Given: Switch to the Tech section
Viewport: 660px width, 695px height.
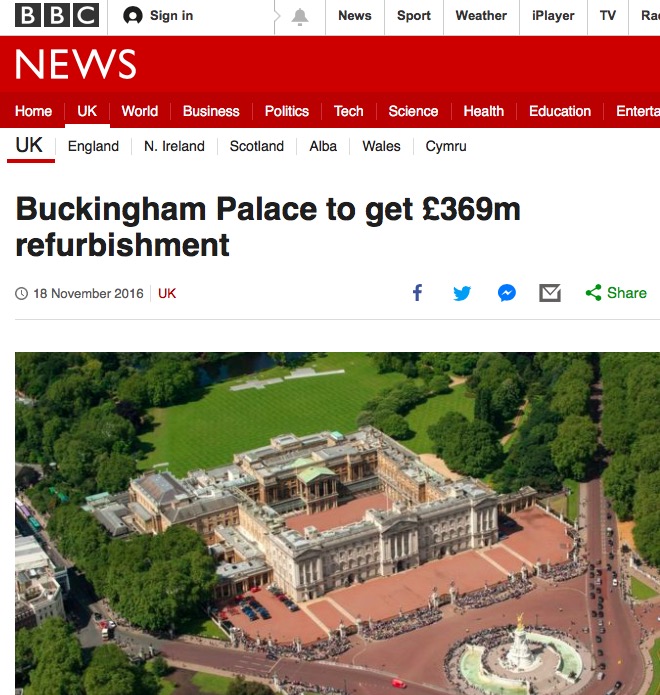Looking at the screenshot, I should [348, 111].
